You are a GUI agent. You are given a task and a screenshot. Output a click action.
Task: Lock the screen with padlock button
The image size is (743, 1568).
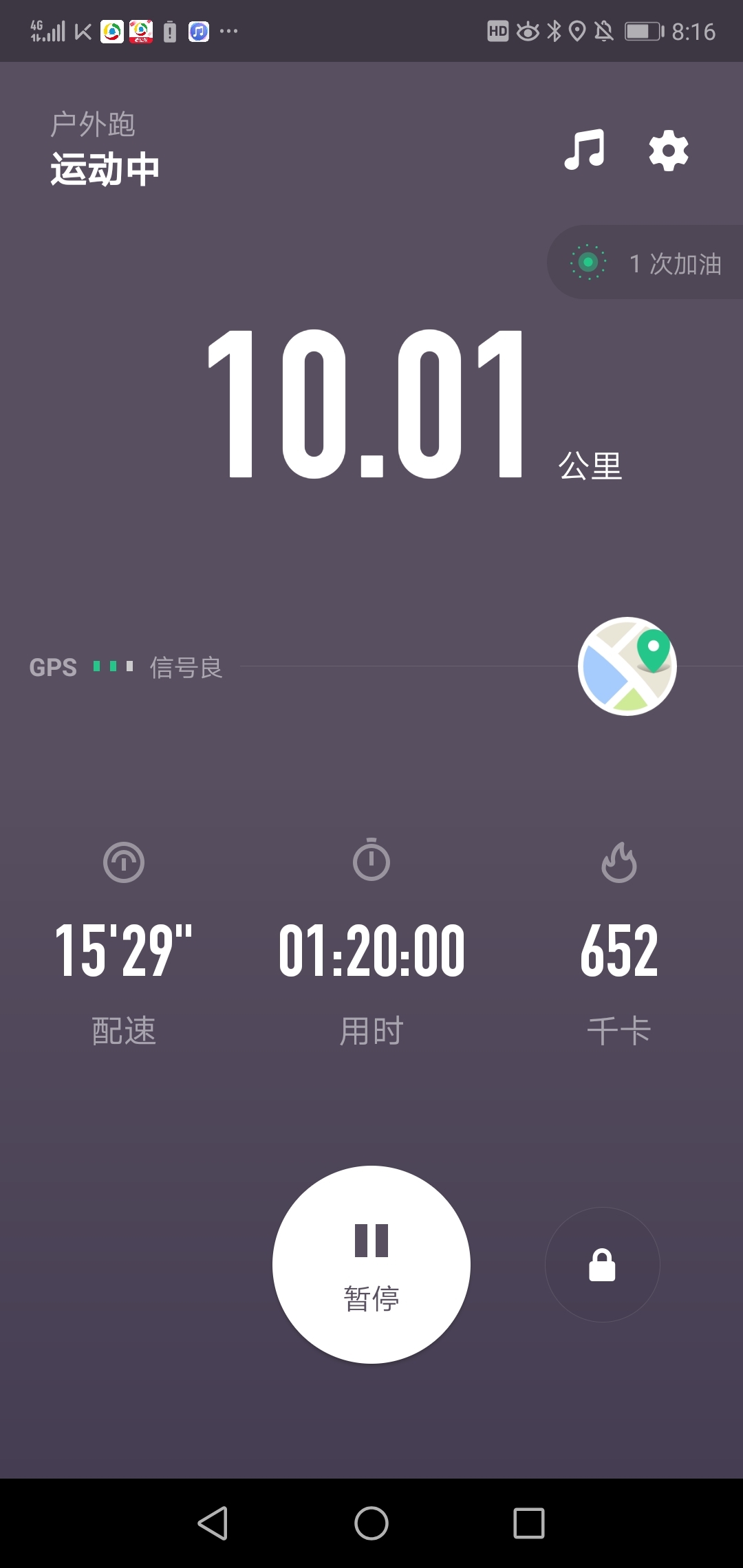click(x=602, y=1264)
